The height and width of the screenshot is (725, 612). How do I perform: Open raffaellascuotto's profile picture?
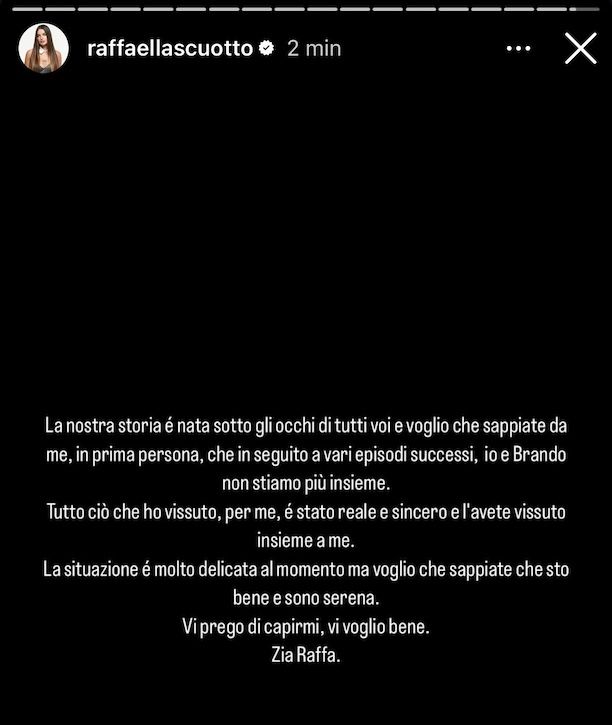(x=44, y=48)
